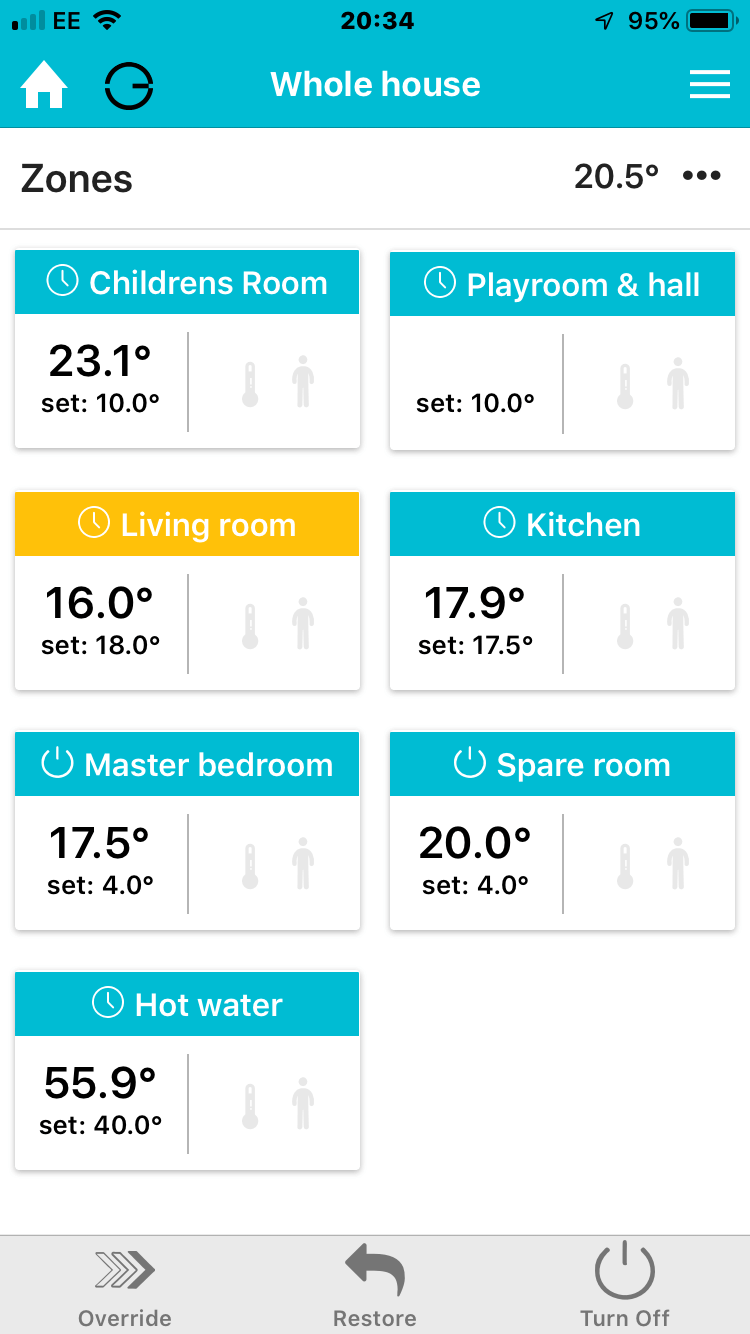Open the Zones three-dot options

[702, 177]
